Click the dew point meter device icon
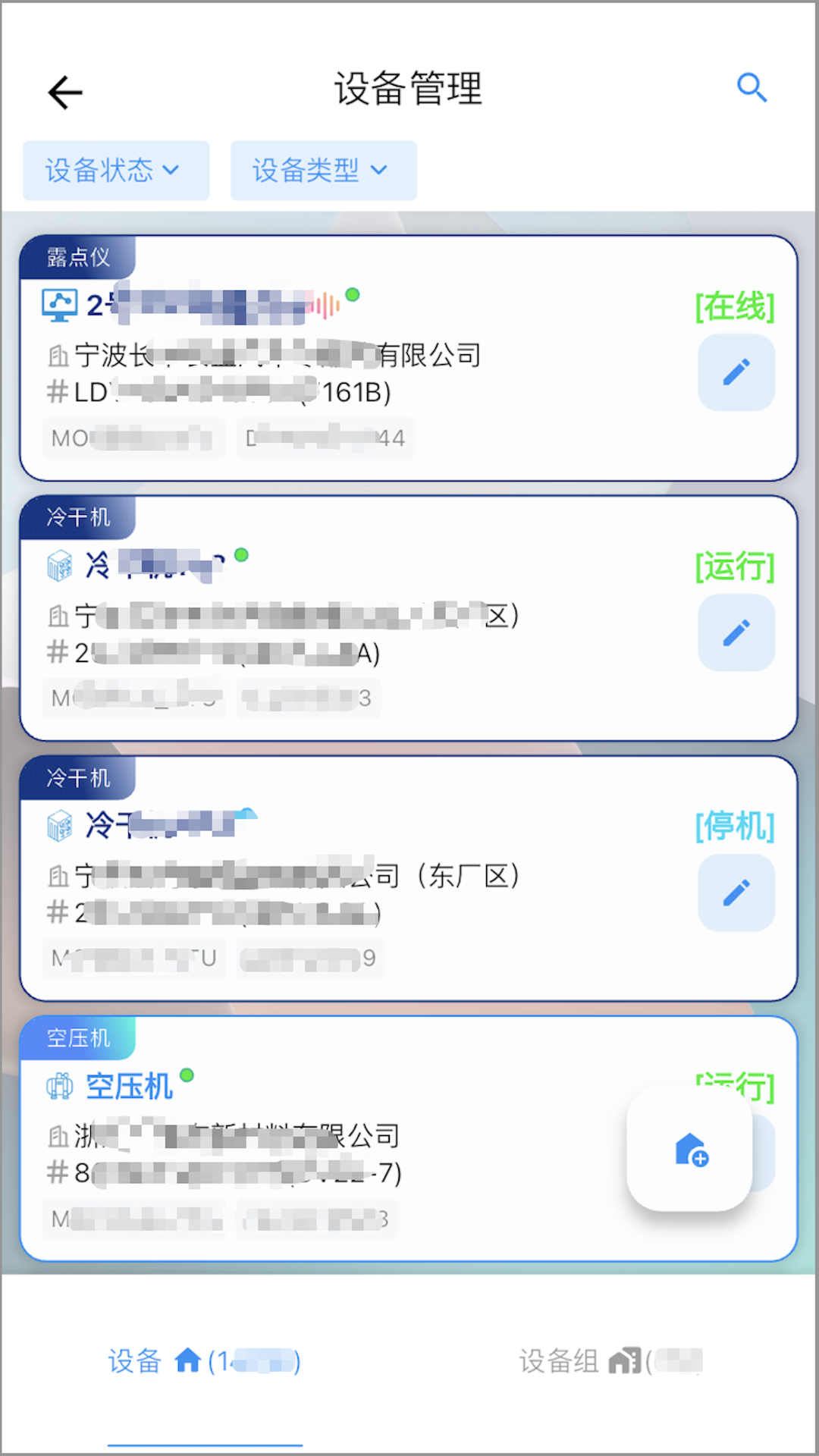The height and width of the screenshot is (1456, 819). click(58, 303)
